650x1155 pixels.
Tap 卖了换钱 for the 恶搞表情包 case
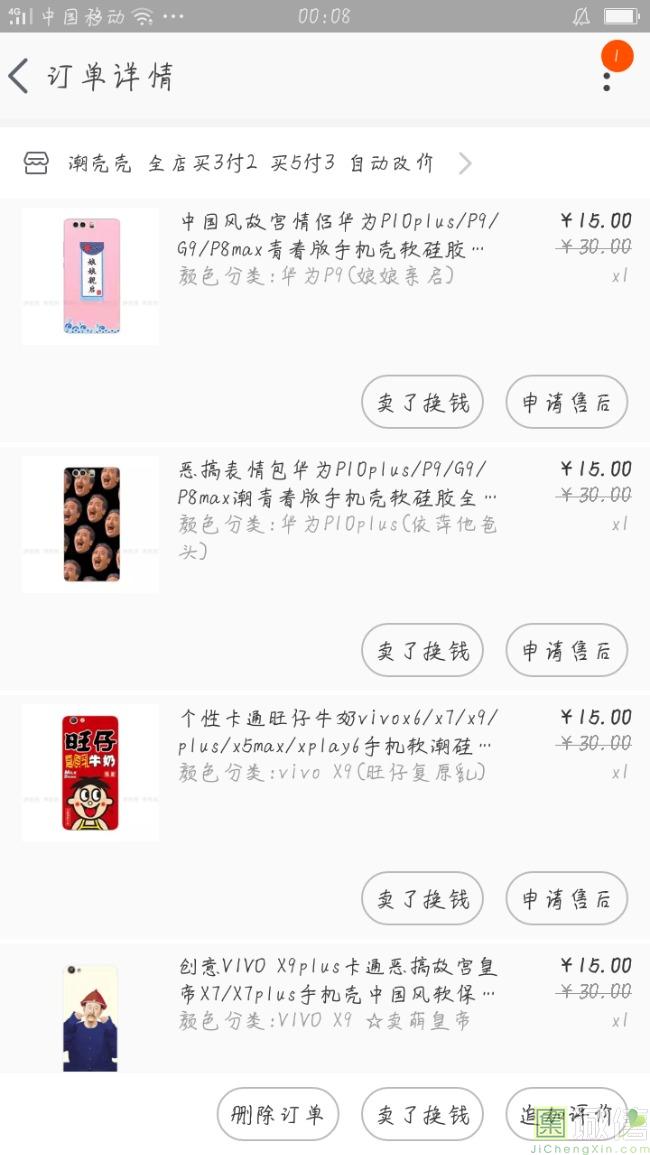point(422,651)
